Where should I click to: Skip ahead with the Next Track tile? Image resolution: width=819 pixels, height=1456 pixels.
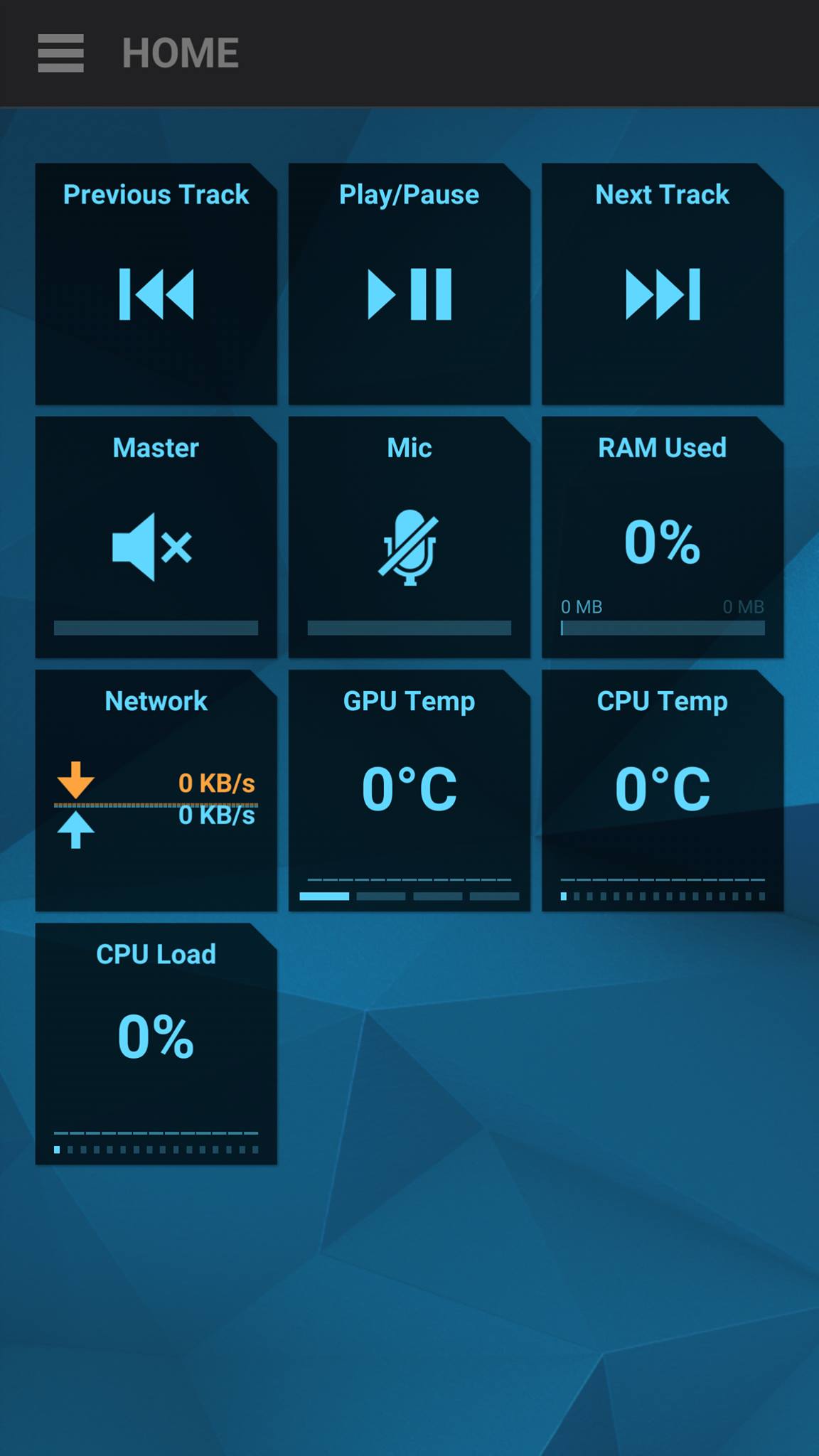663,284
